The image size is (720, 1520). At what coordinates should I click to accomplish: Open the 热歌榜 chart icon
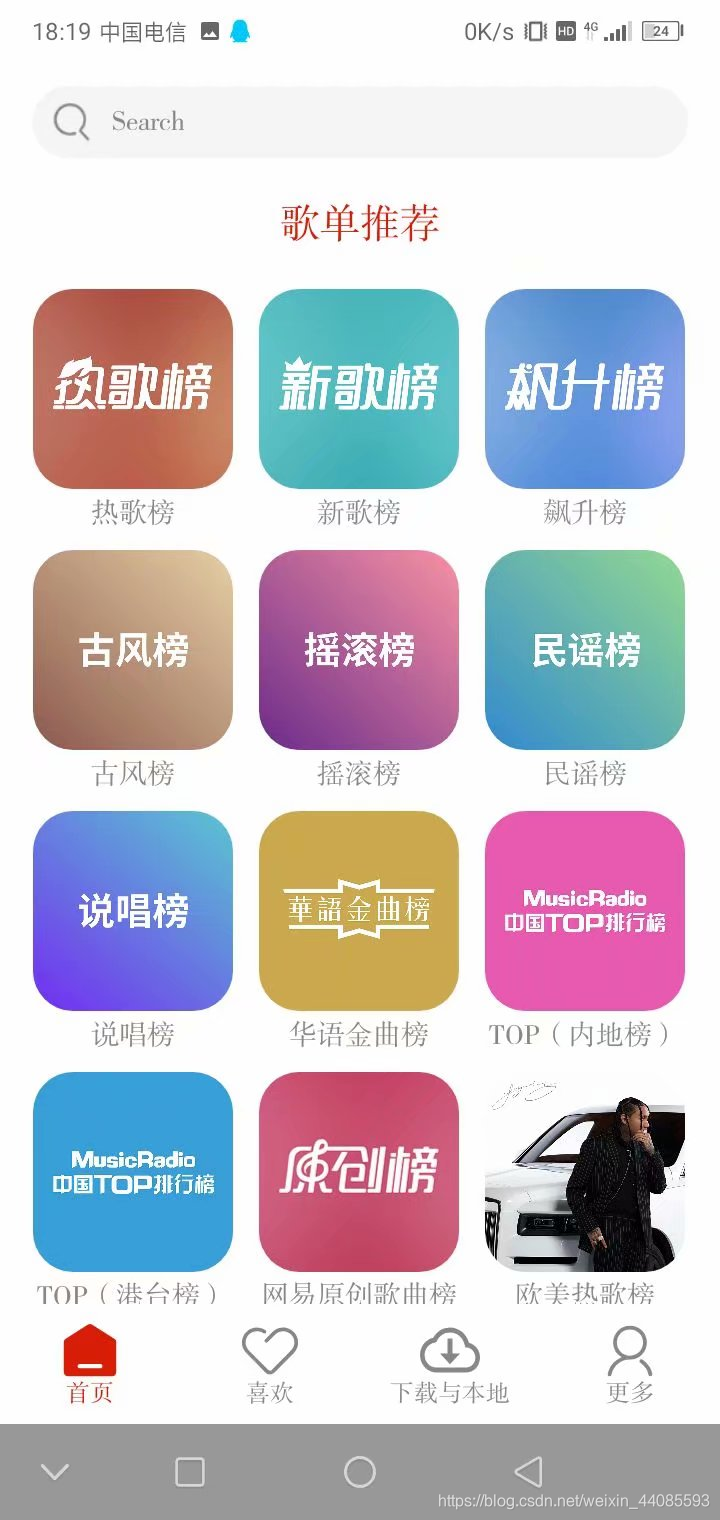(133, 389)
